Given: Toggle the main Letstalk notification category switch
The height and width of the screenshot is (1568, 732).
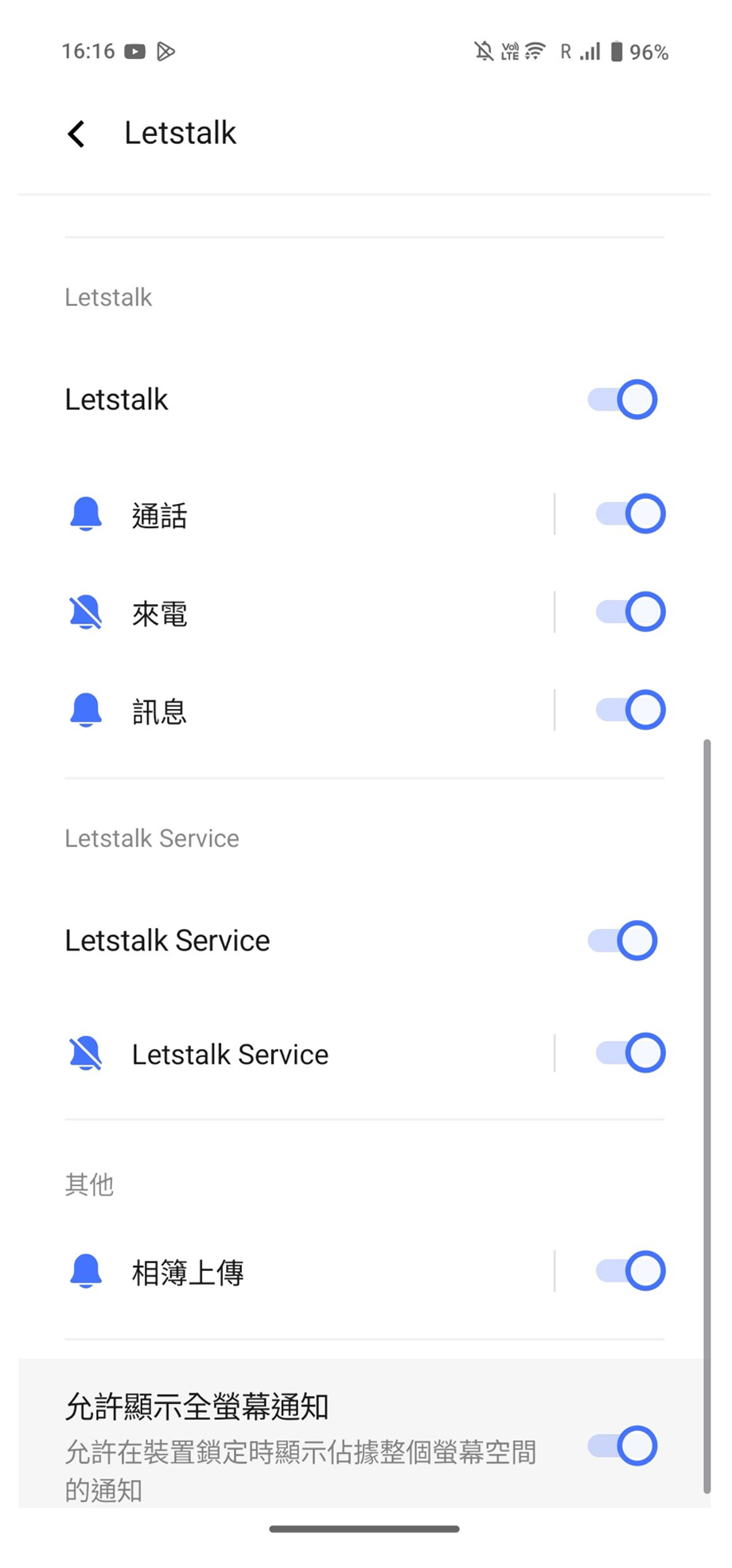Looking at the screenshot, I should click(622, 400).
